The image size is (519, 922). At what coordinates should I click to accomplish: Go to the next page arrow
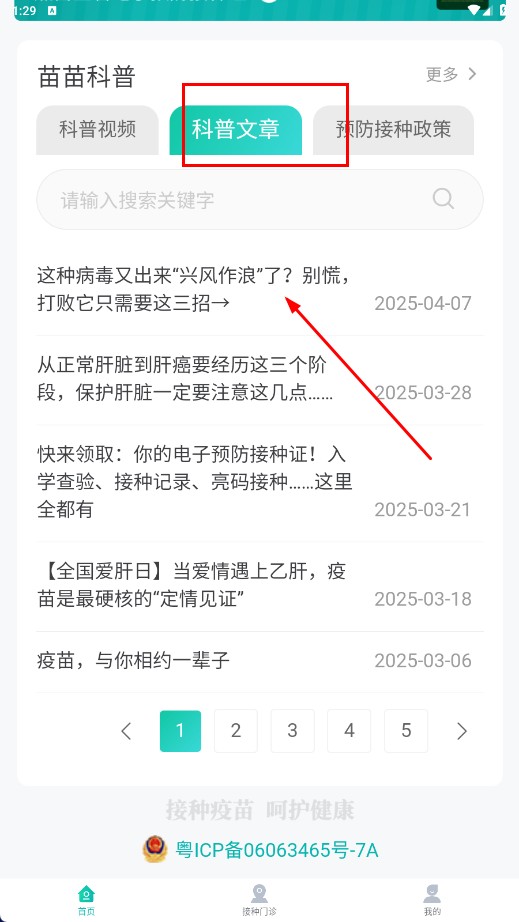462,731
